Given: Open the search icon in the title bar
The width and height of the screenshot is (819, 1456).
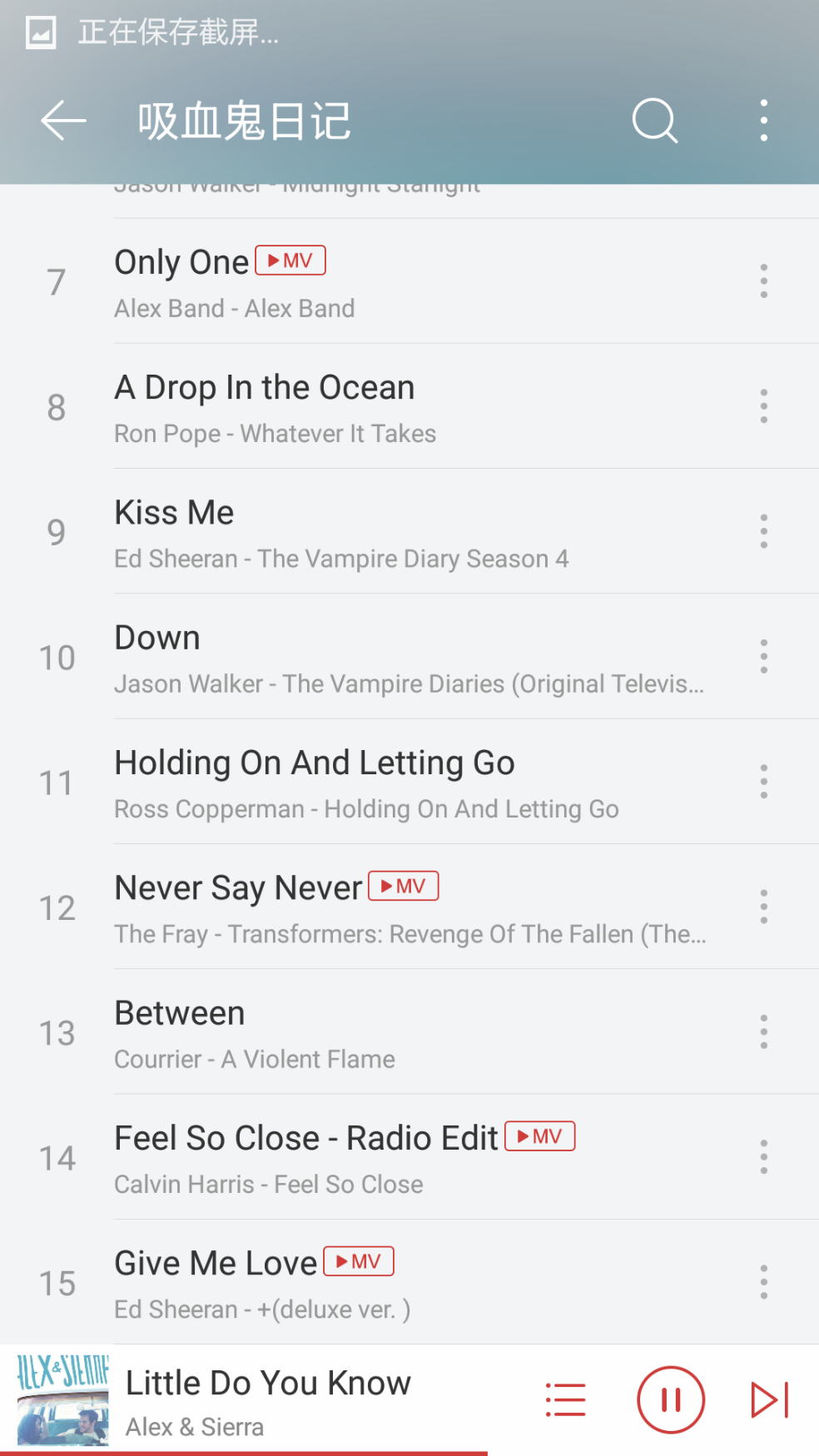Looking at the screenshot, I should pyautogui.click(x=654, y=120).
